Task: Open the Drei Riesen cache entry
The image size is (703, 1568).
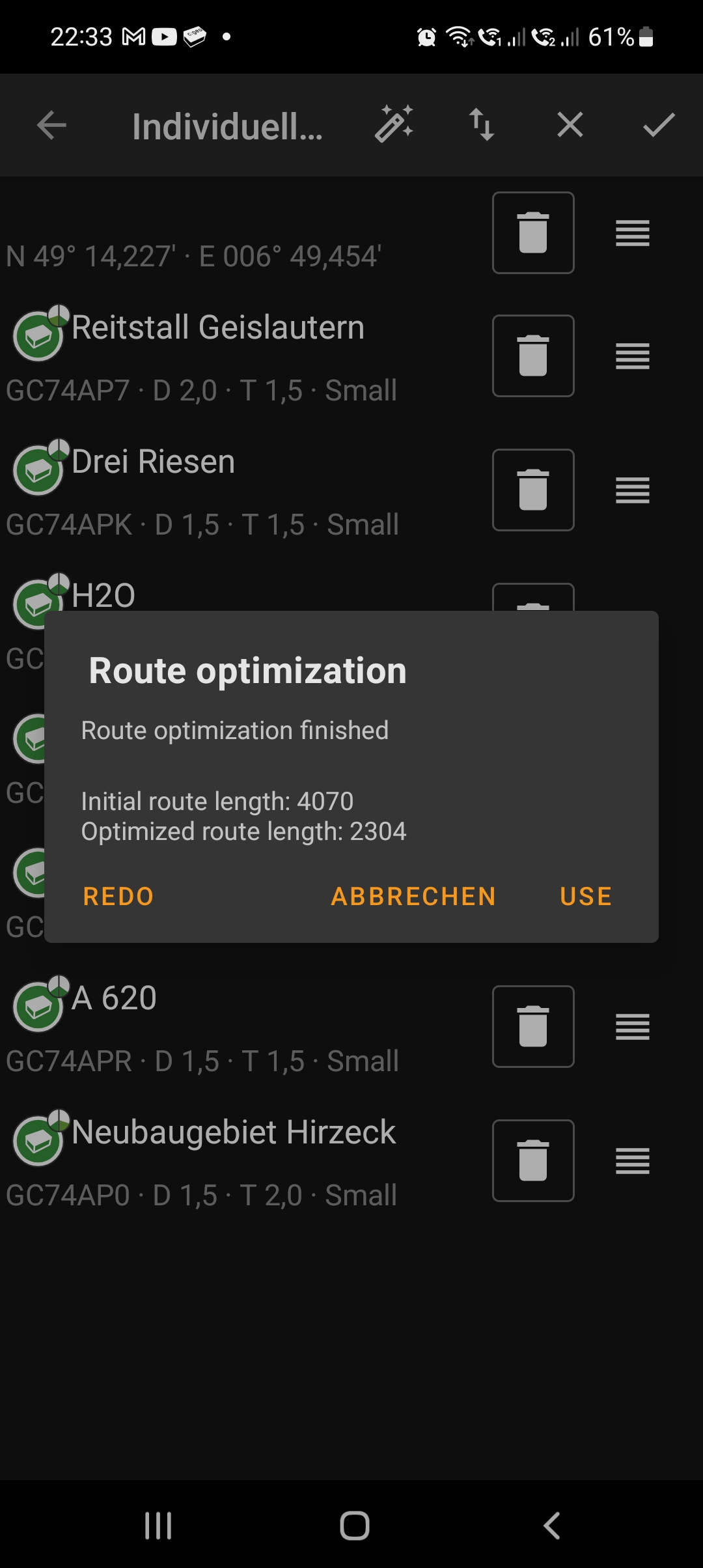Action: tap(153, 462)
